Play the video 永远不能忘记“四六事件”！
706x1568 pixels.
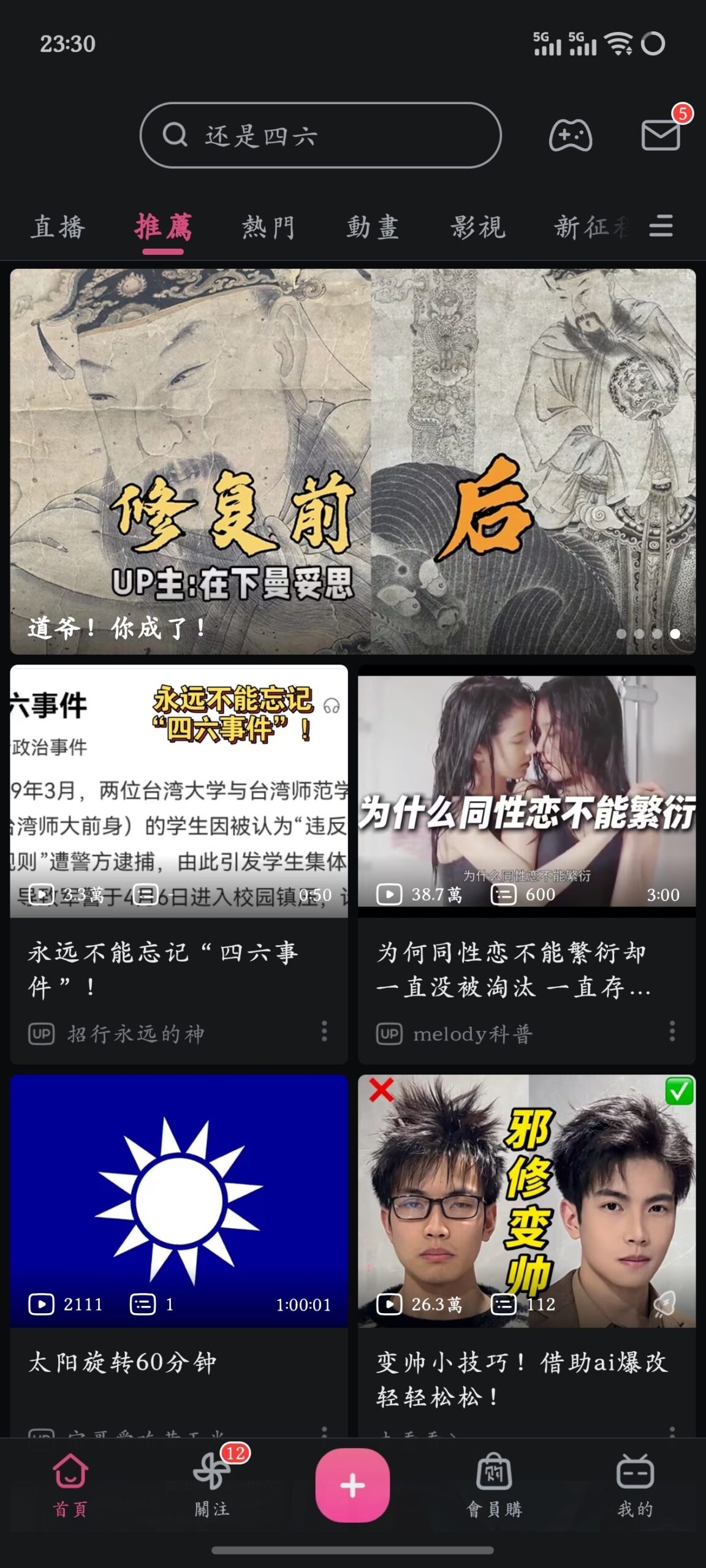[179, 791]
